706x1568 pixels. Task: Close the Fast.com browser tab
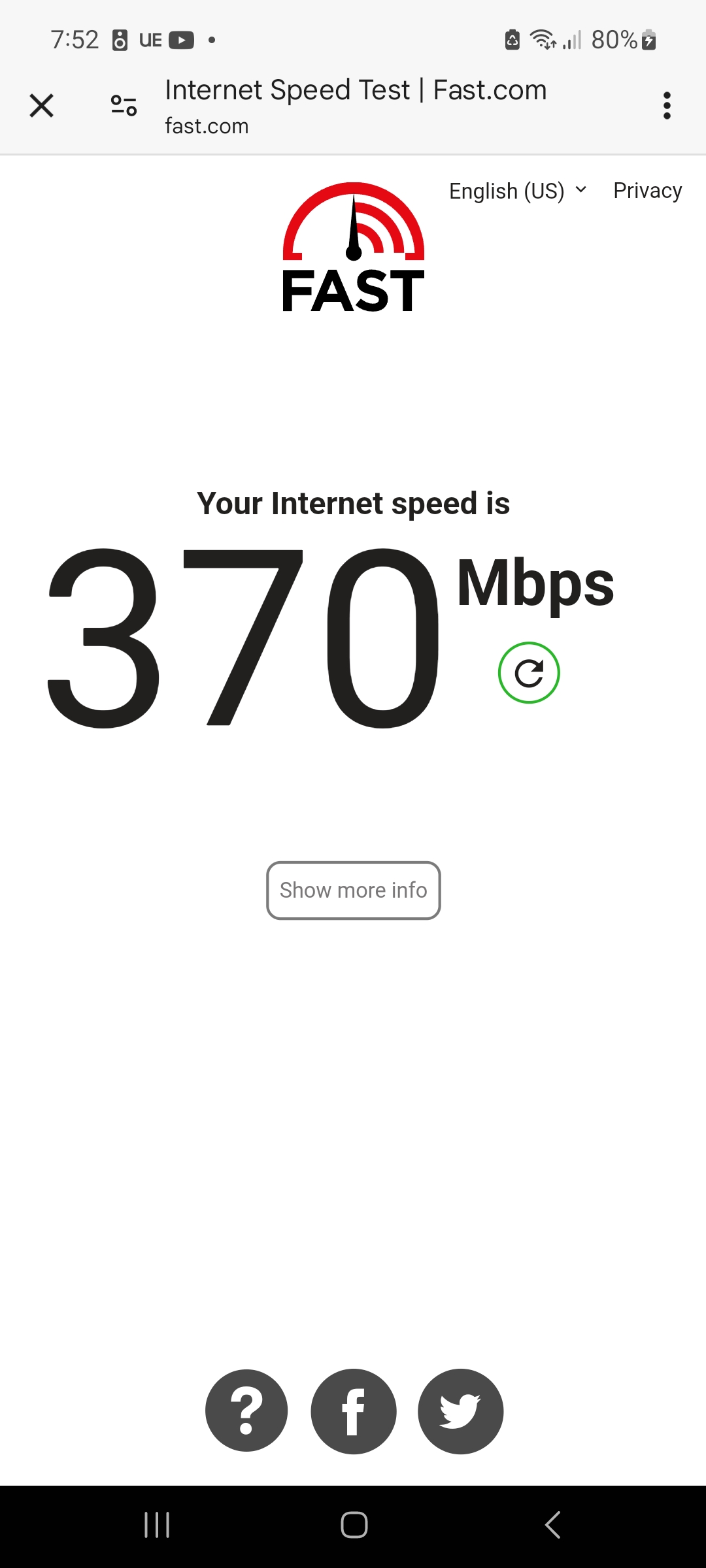[x=42, y=105]
